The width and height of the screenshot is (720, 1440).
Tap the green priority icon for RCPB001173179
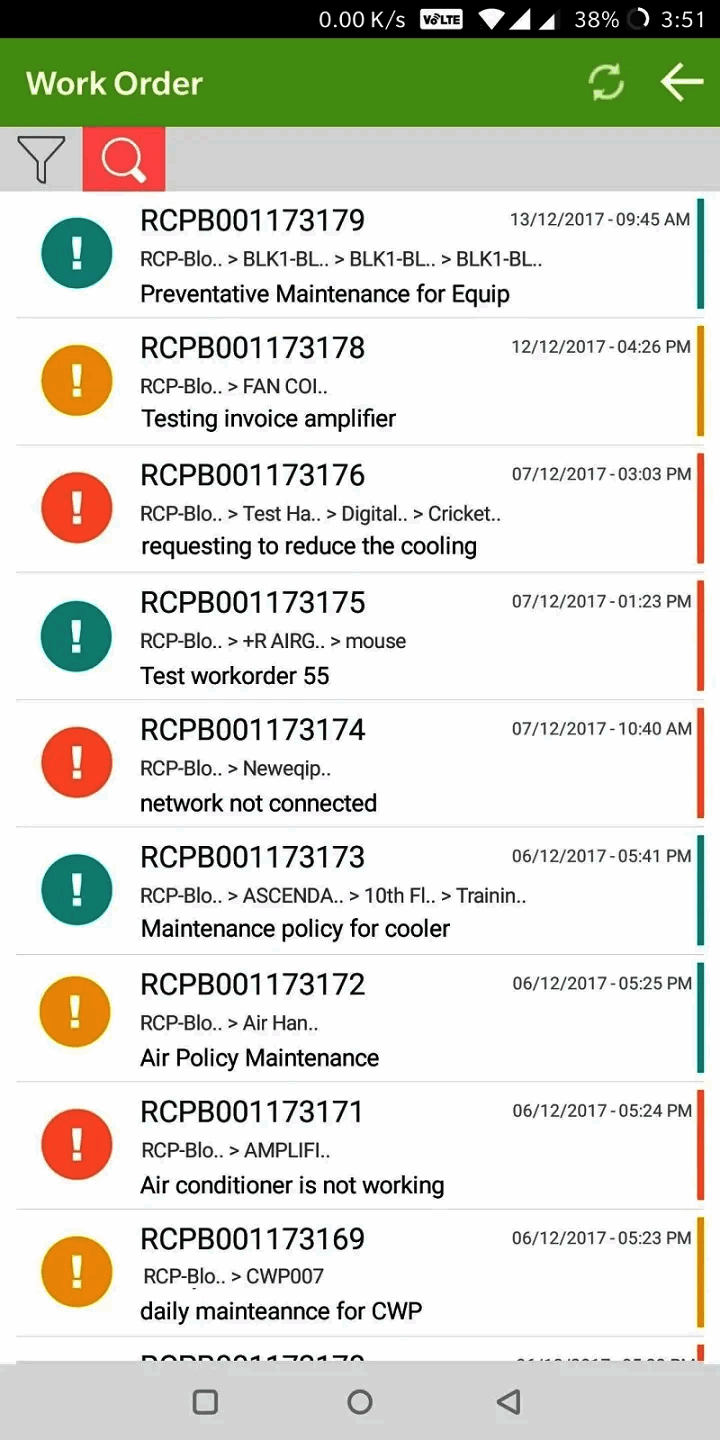click(x=77, y=252)
